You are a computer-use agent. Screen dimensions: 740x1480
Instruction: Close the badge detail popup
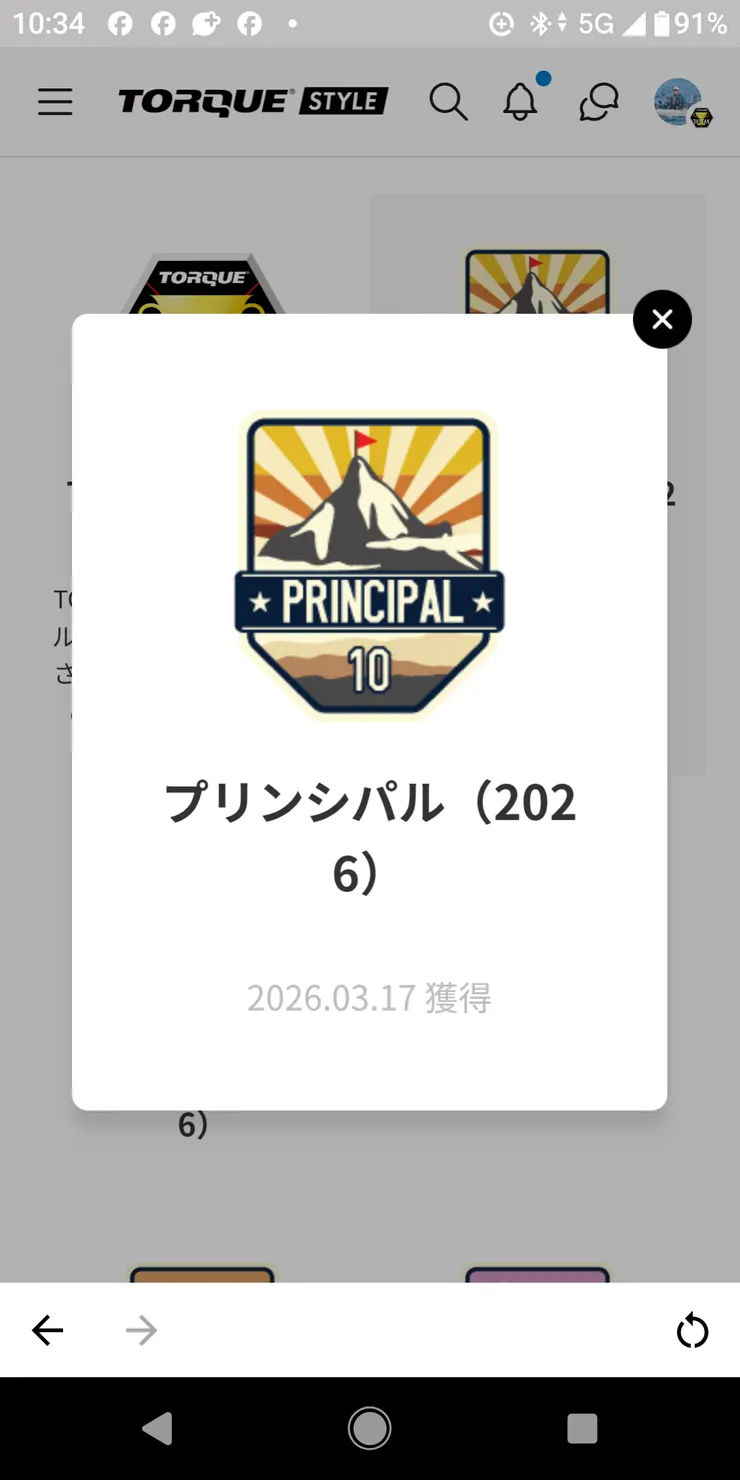(662, 319)
